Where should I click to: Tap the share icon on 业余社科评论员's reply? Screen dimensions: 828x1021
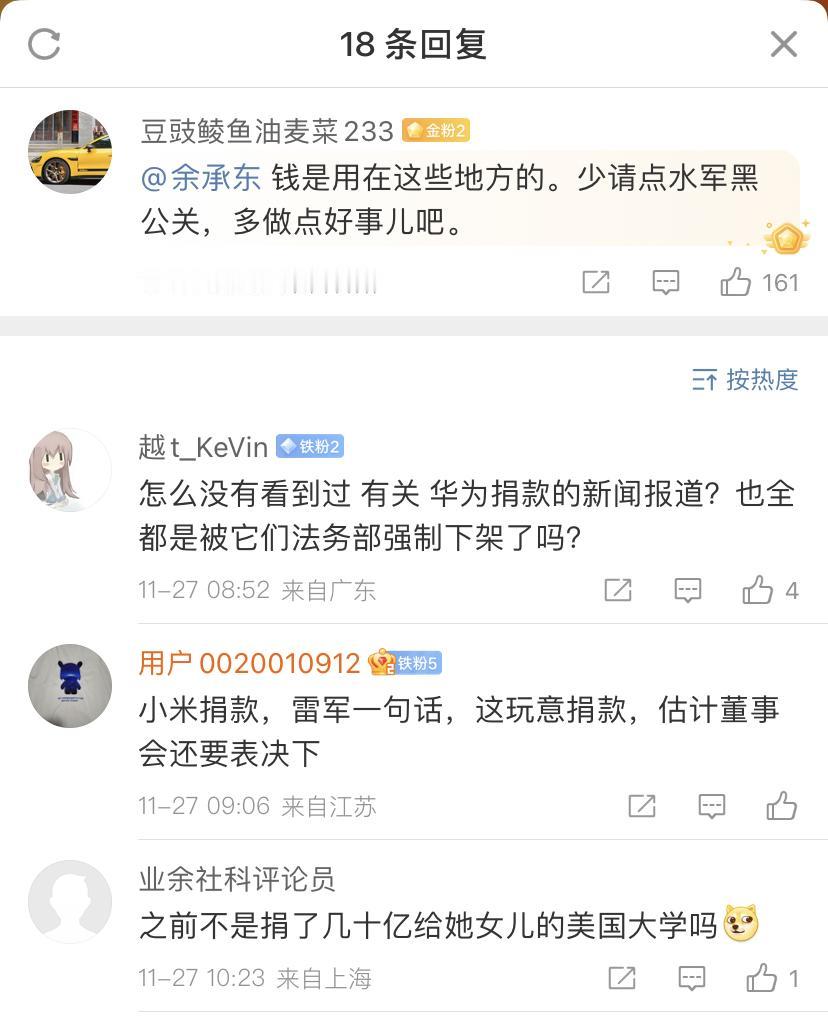[x=622, y=978]
